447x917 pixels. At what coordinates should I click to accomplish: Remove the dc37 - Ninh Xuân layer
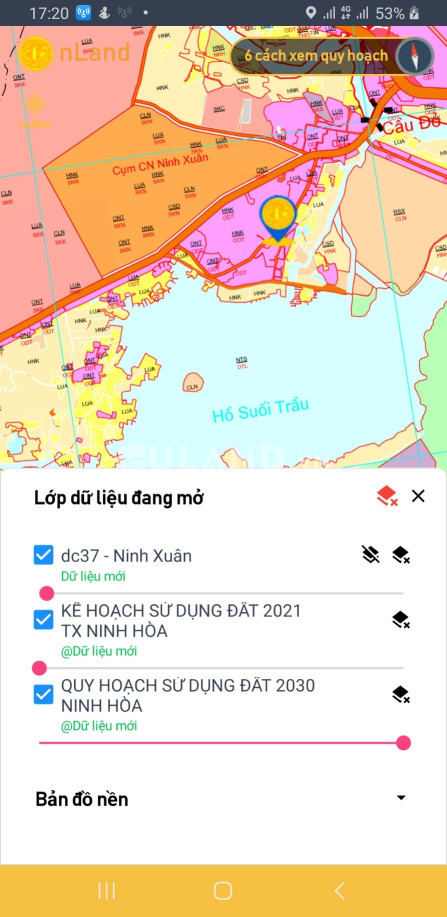401,554
